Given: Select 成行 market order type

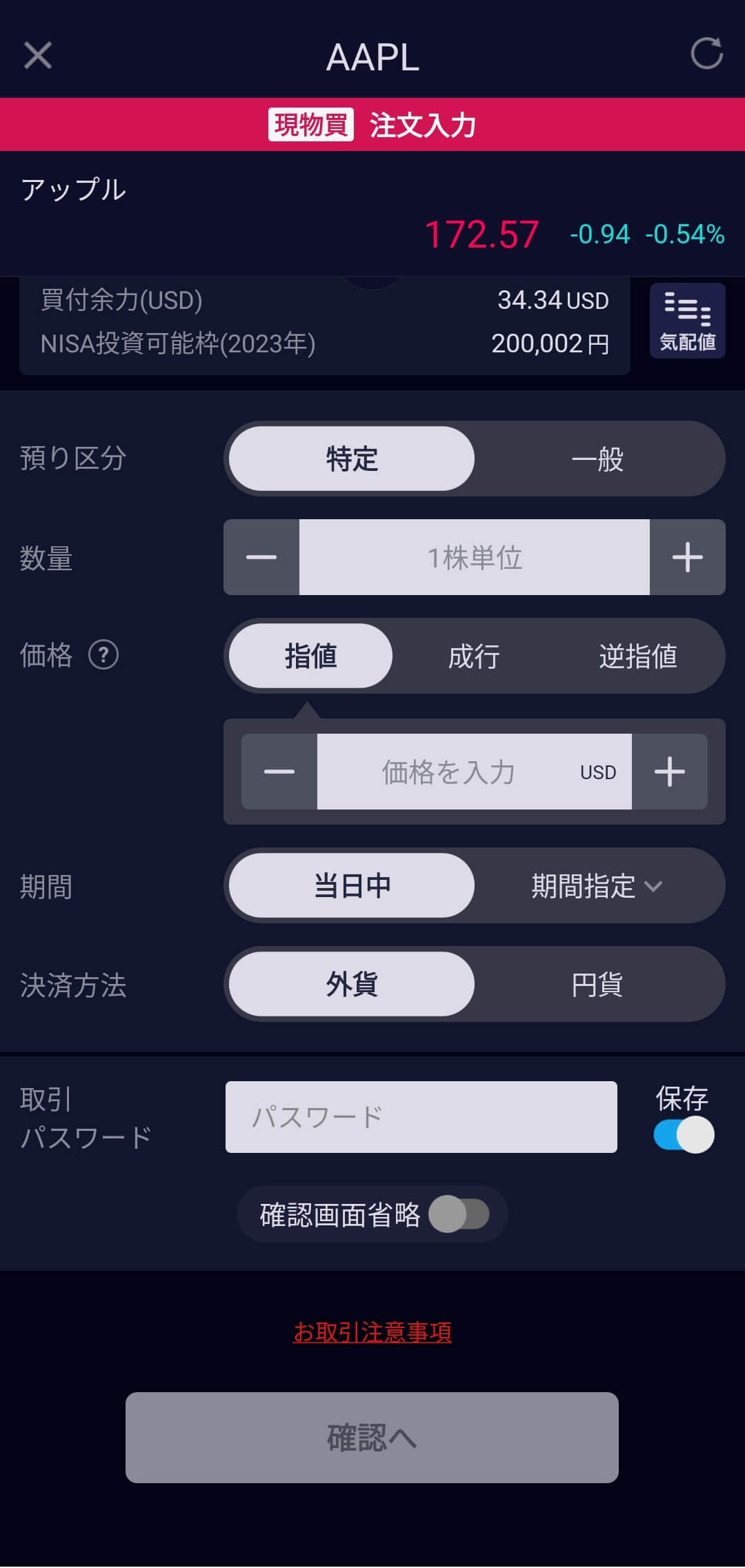Looking at the screenshot, I should [473, 656].
